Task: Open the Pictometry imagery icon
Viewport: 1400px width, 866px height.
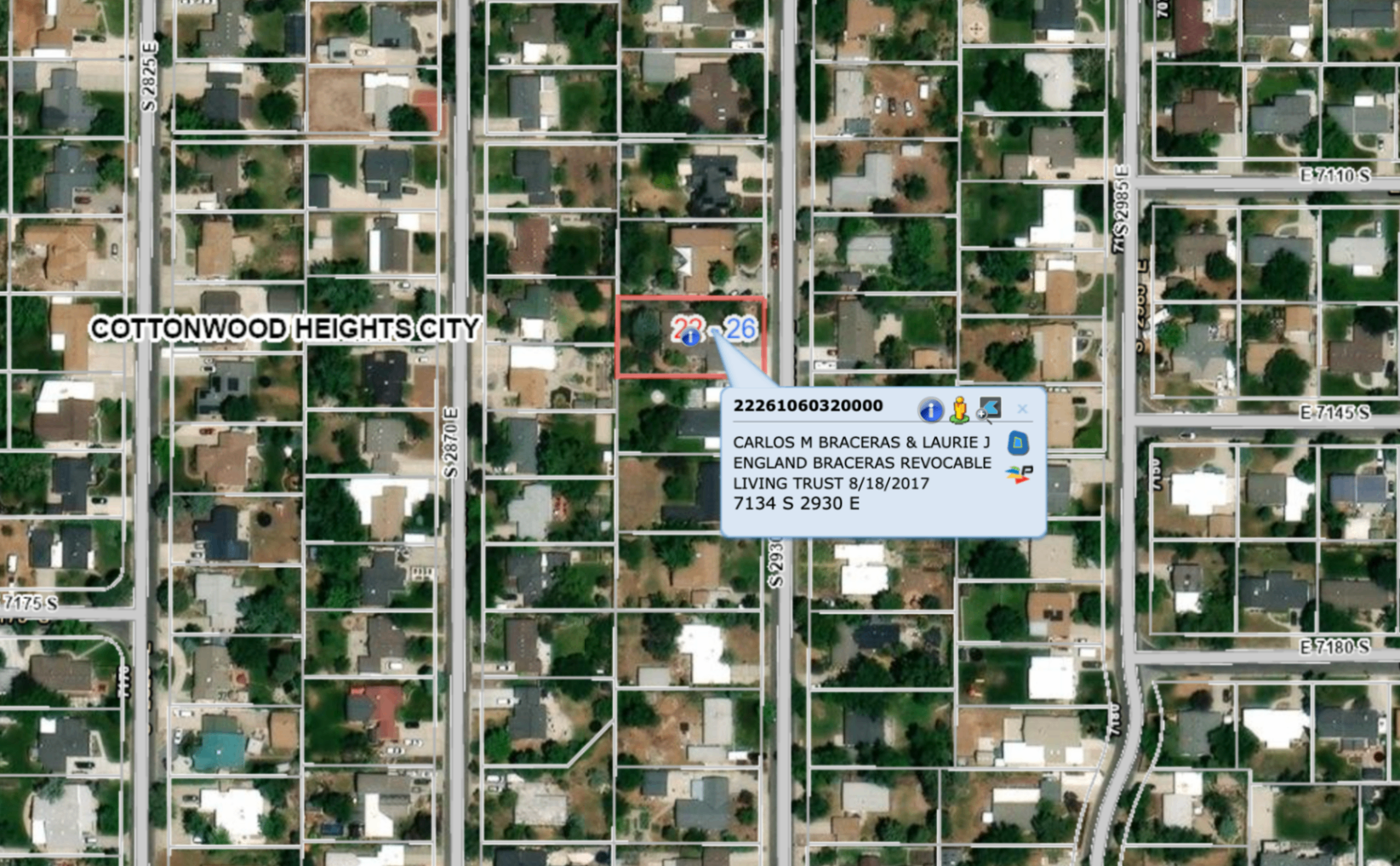Action: tap(1018, 474)
